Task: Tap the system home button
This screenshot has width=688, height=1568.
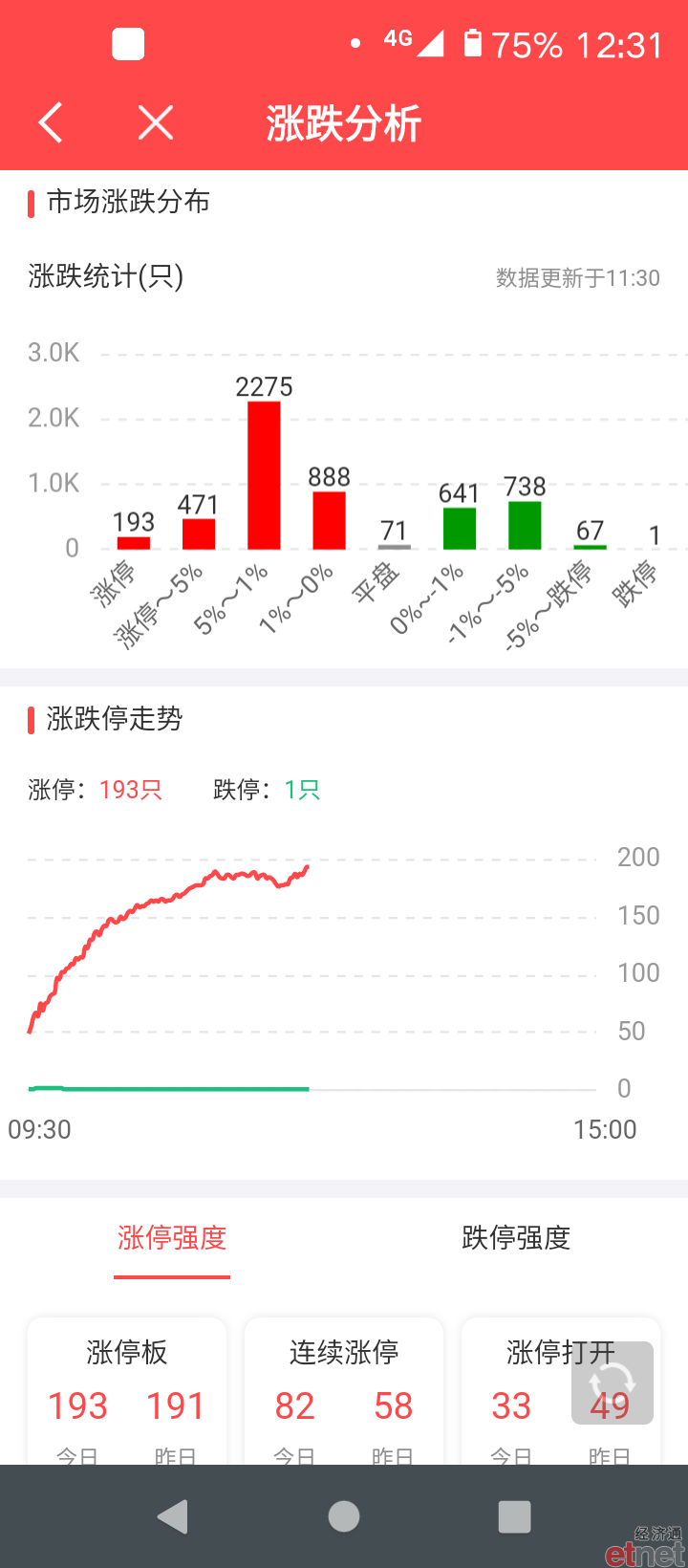Action: point(344,1516)
